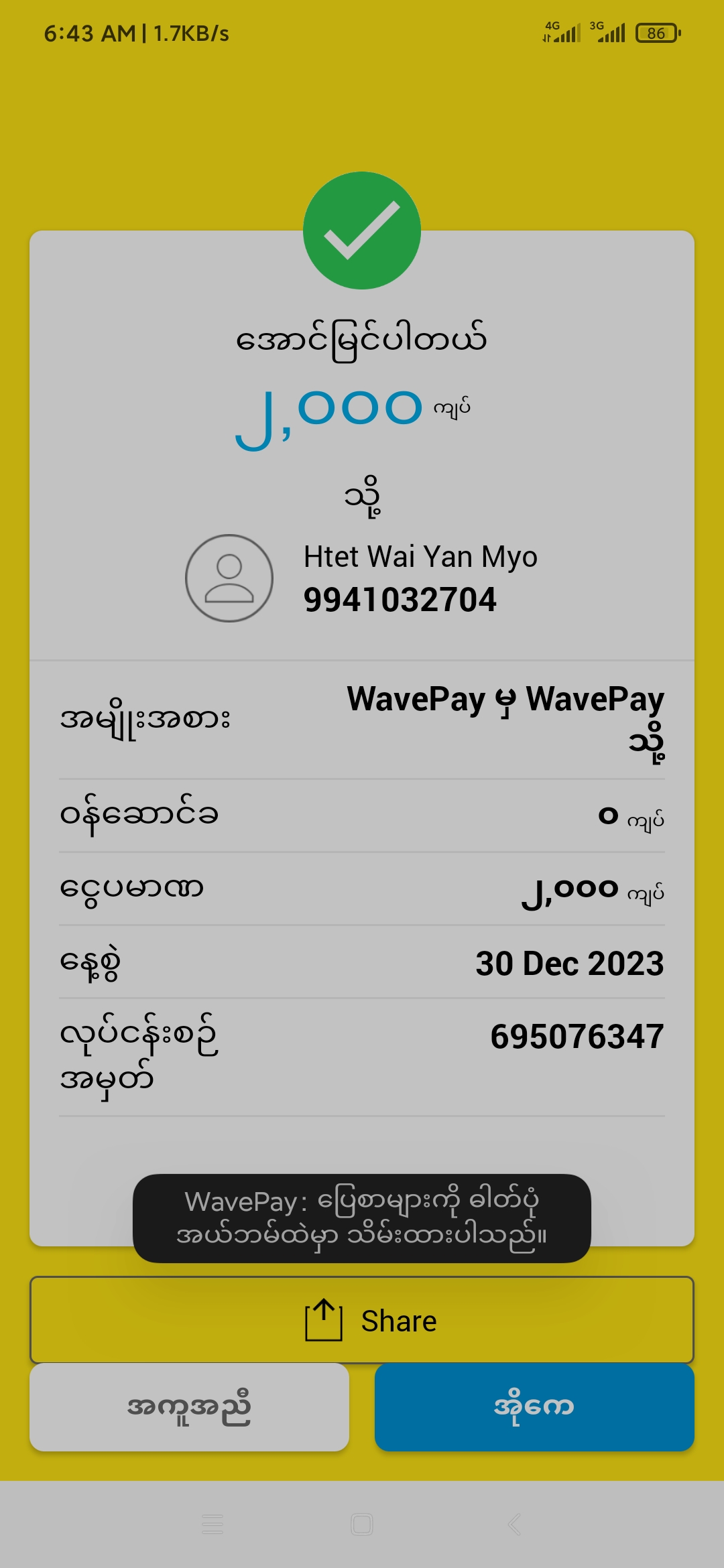Viewport: 724px width, 1568px height.
Task: Tap the အကူအညီ (Help) button
Action: coord(189,1407)
